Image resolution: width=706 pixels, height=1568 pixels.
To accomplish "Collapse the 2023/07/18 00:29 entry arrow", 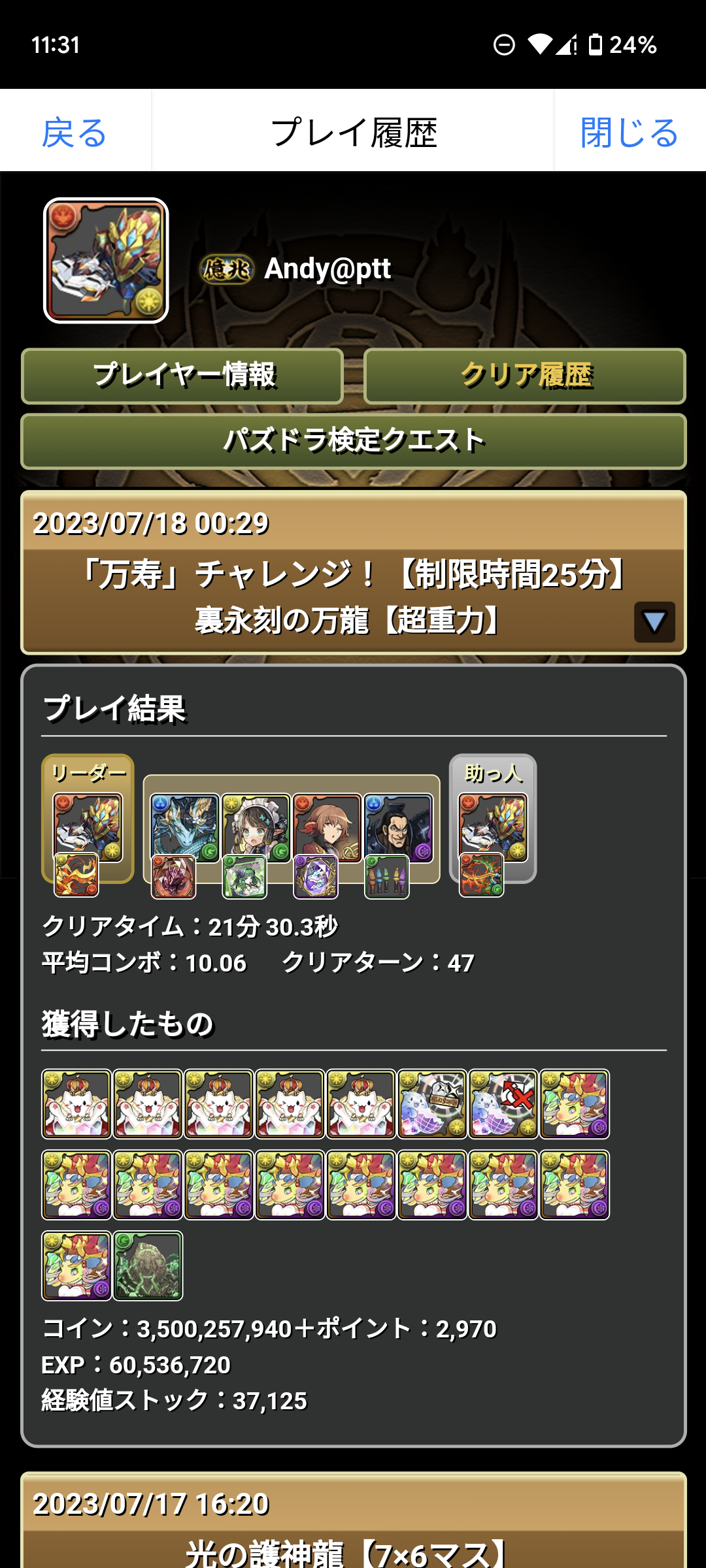I will tap(654, 621).
